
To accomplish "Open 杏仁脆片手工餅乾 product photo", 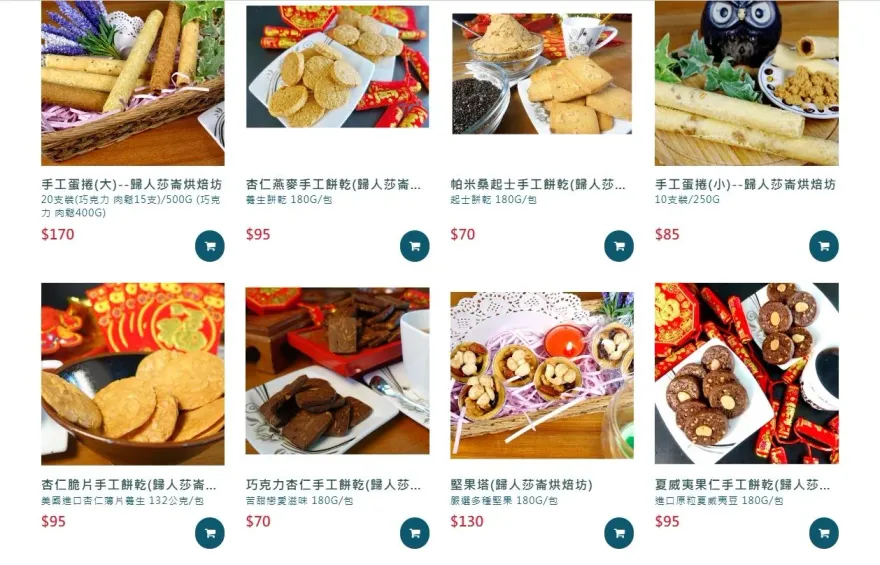I will coord(133,373).
